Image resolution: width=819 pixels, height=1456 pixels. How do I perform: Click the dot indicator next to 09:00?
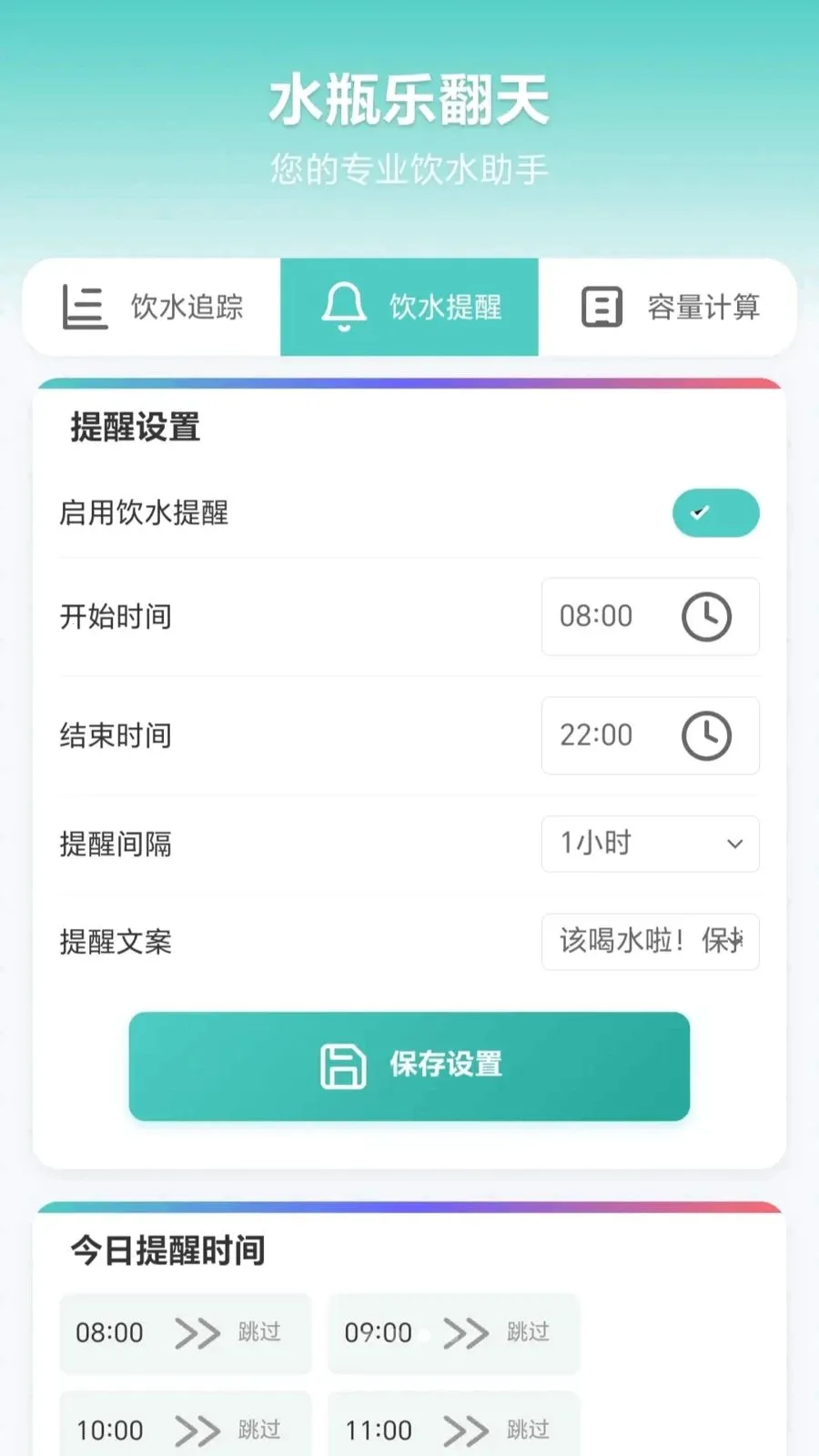point(424,1333)
